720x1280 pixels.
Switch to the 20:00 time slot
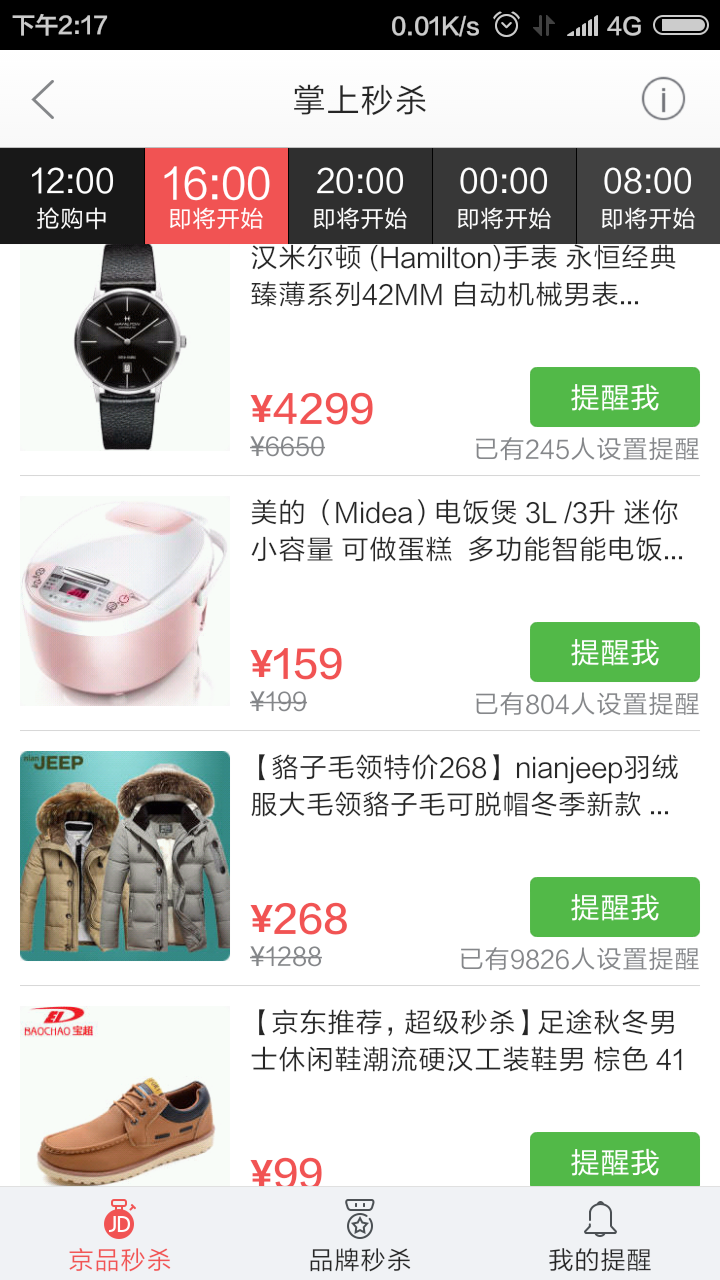360,196
